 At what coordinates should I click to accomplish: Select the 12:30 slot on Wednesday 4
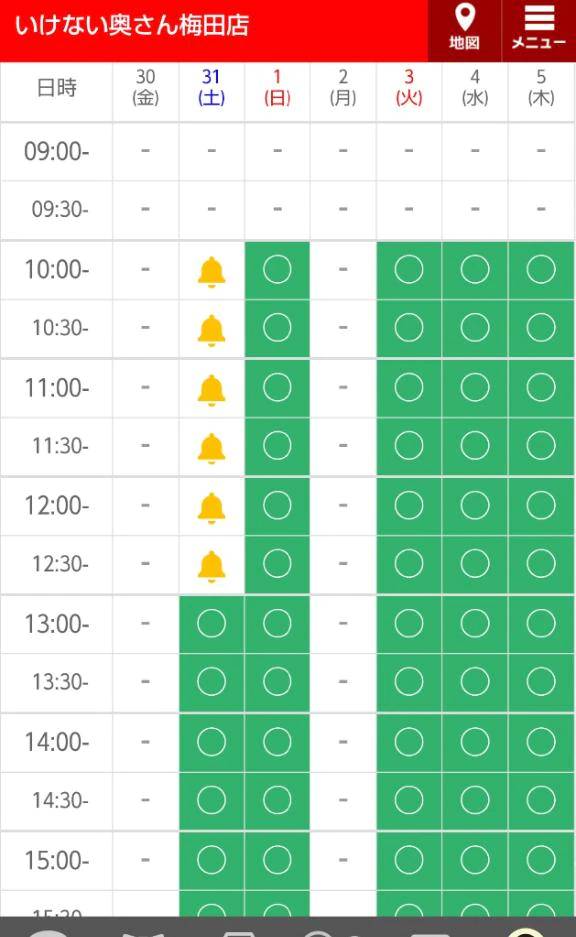click(x=475, y=564)
